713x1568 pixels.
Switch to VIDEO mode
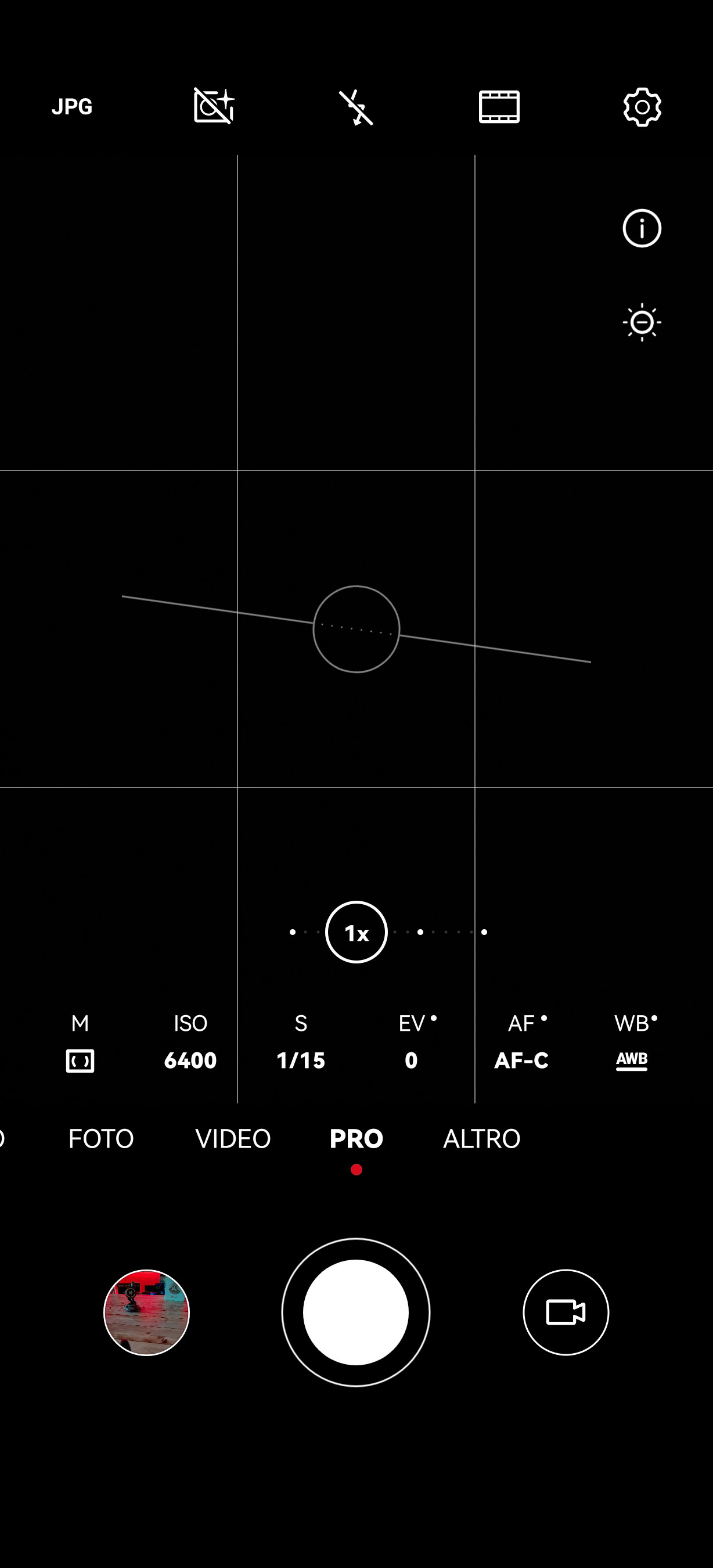point(233,1138)
